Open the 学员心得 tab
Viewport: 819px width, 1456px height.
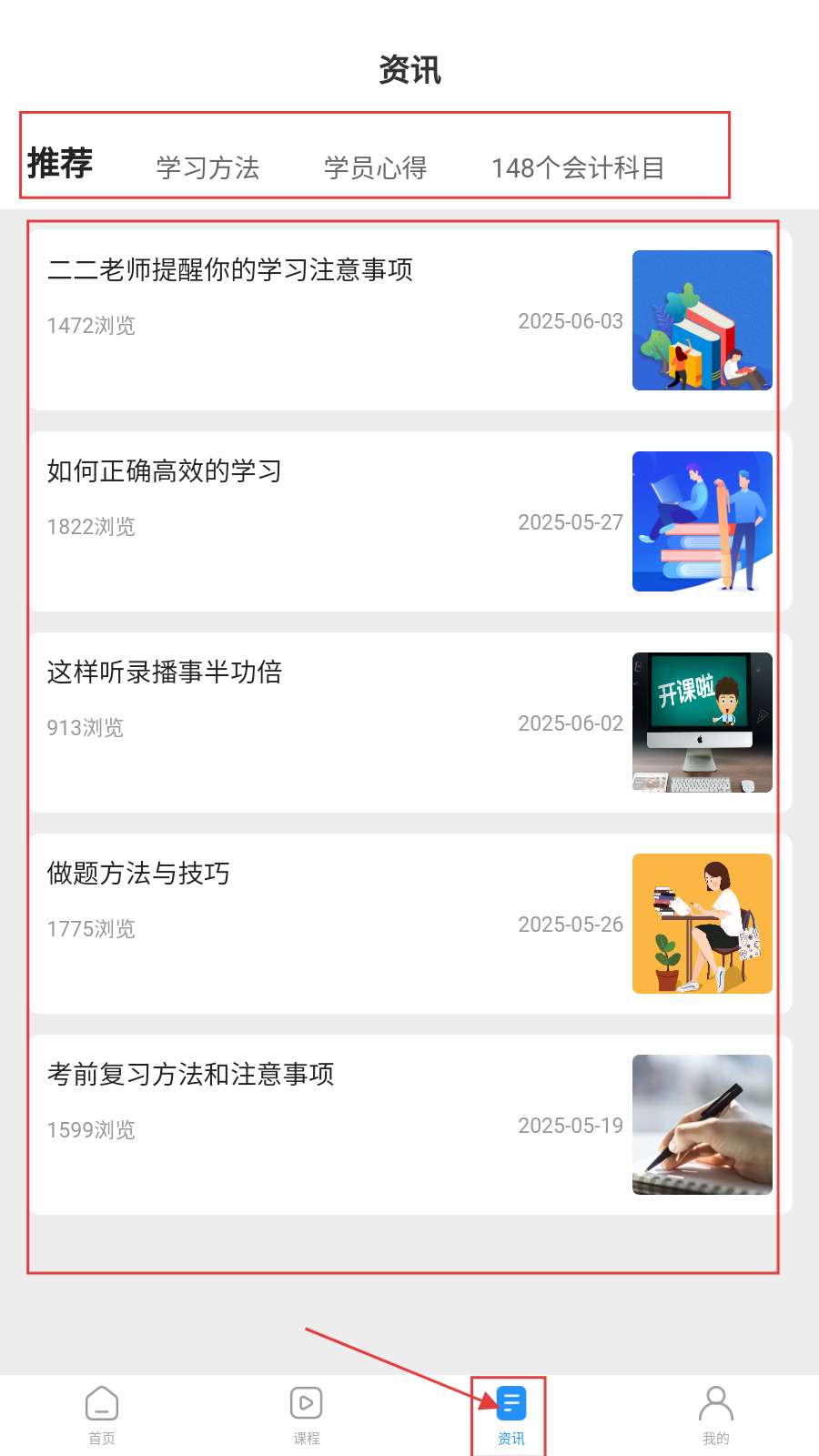375,167
